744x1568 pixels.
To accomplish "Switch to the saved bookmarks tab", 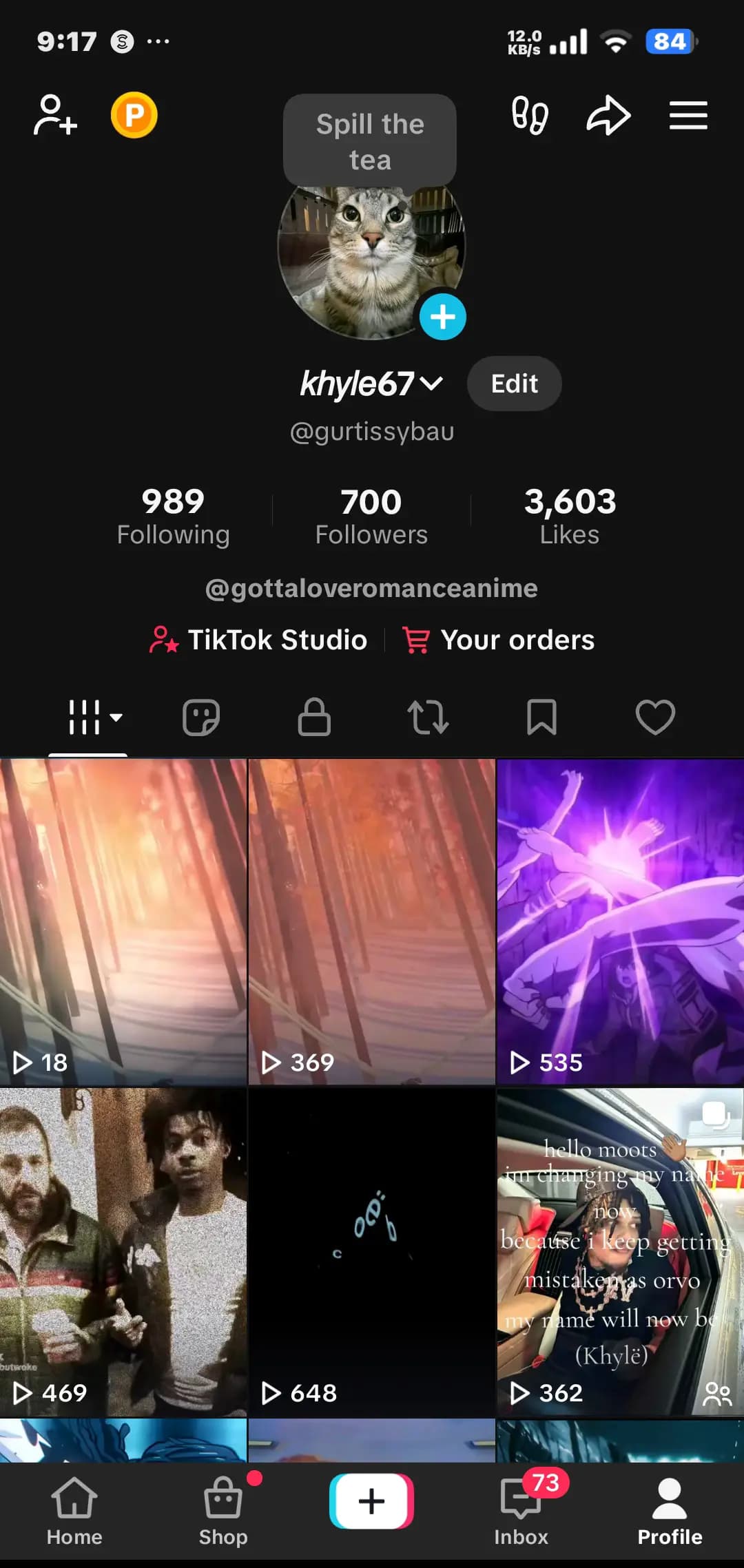I will (541, 718).
